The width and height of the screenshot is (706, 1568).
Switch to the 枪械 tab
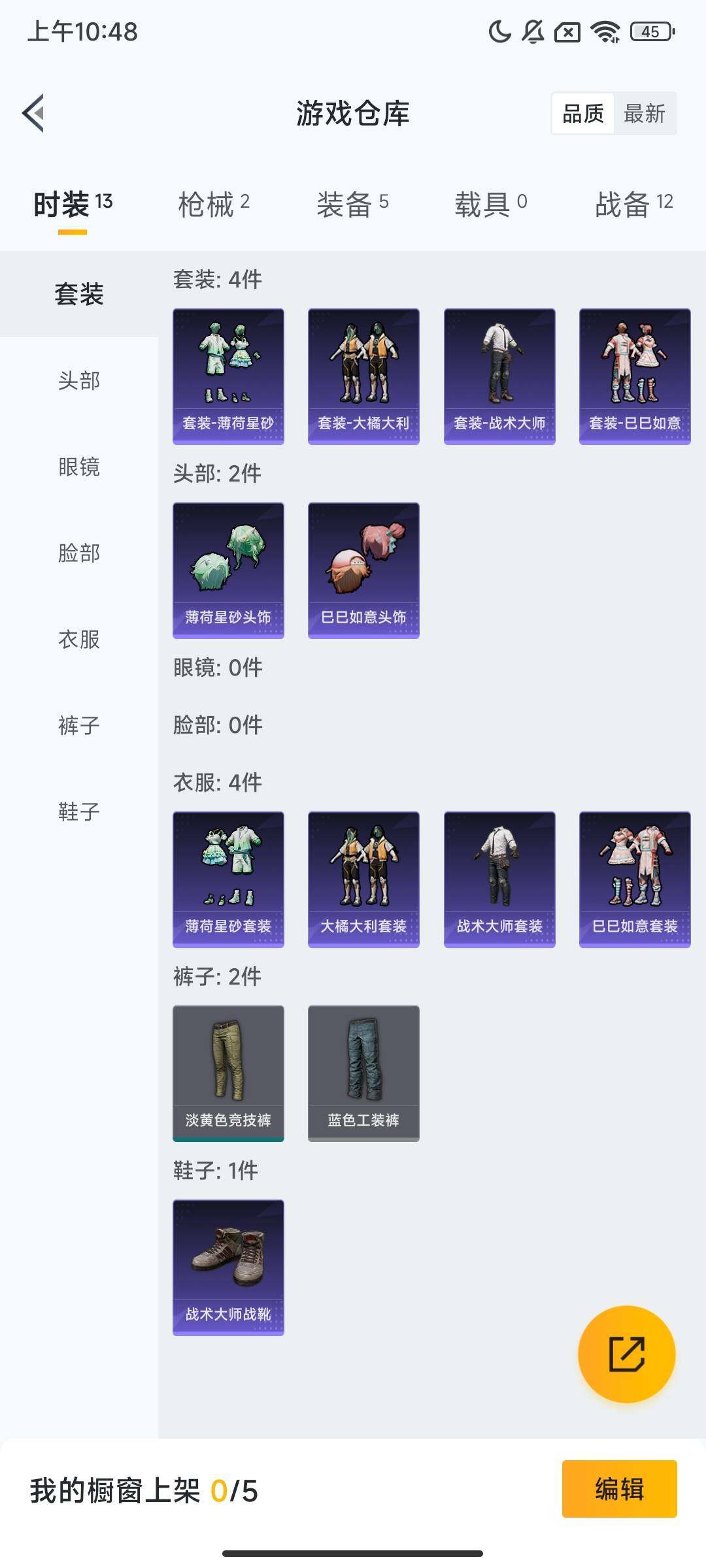pos(214,204)
